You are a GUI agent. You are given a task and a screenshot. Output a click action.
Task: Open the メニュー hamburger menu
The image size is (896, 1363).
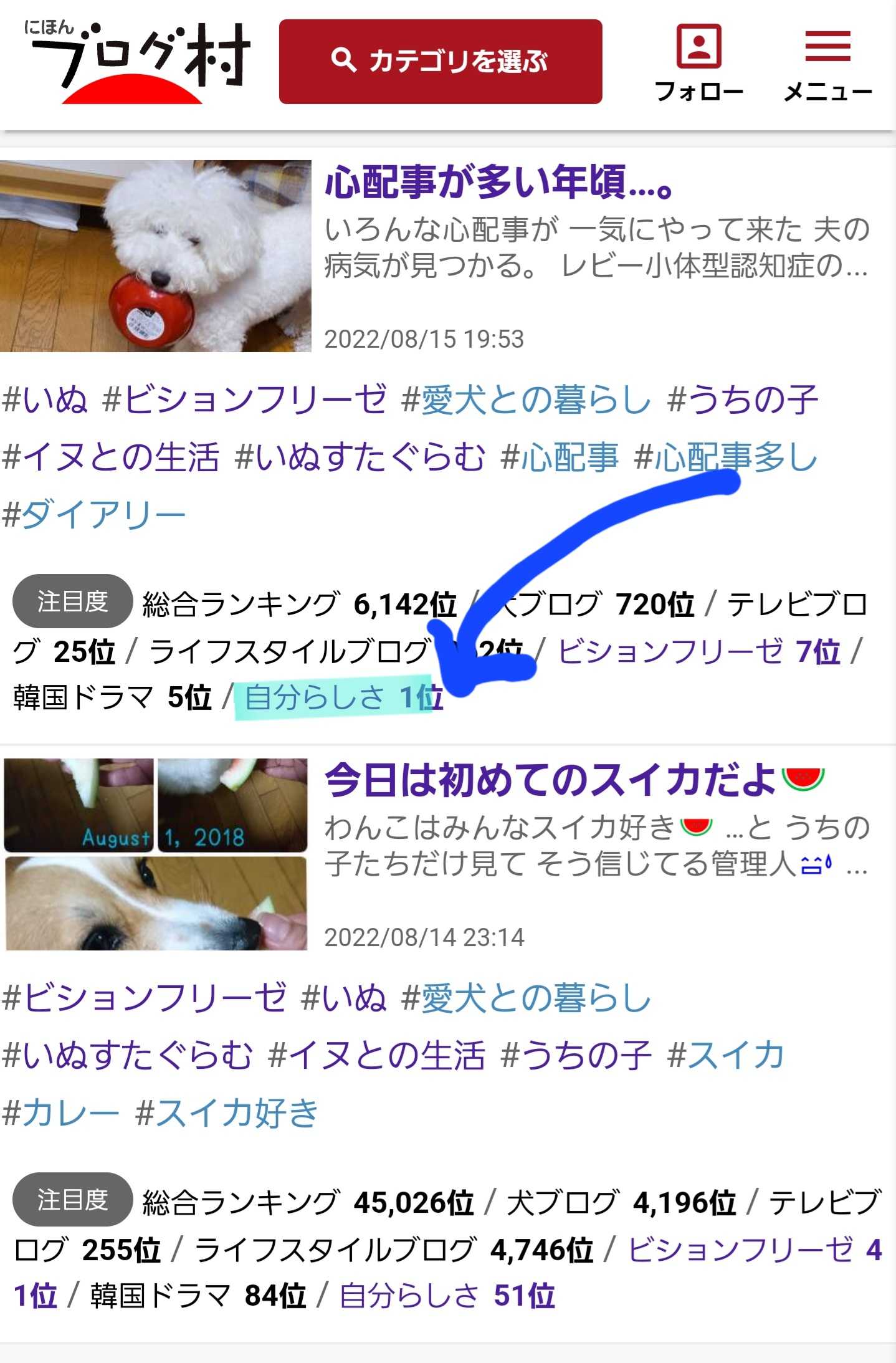[827, 62]
